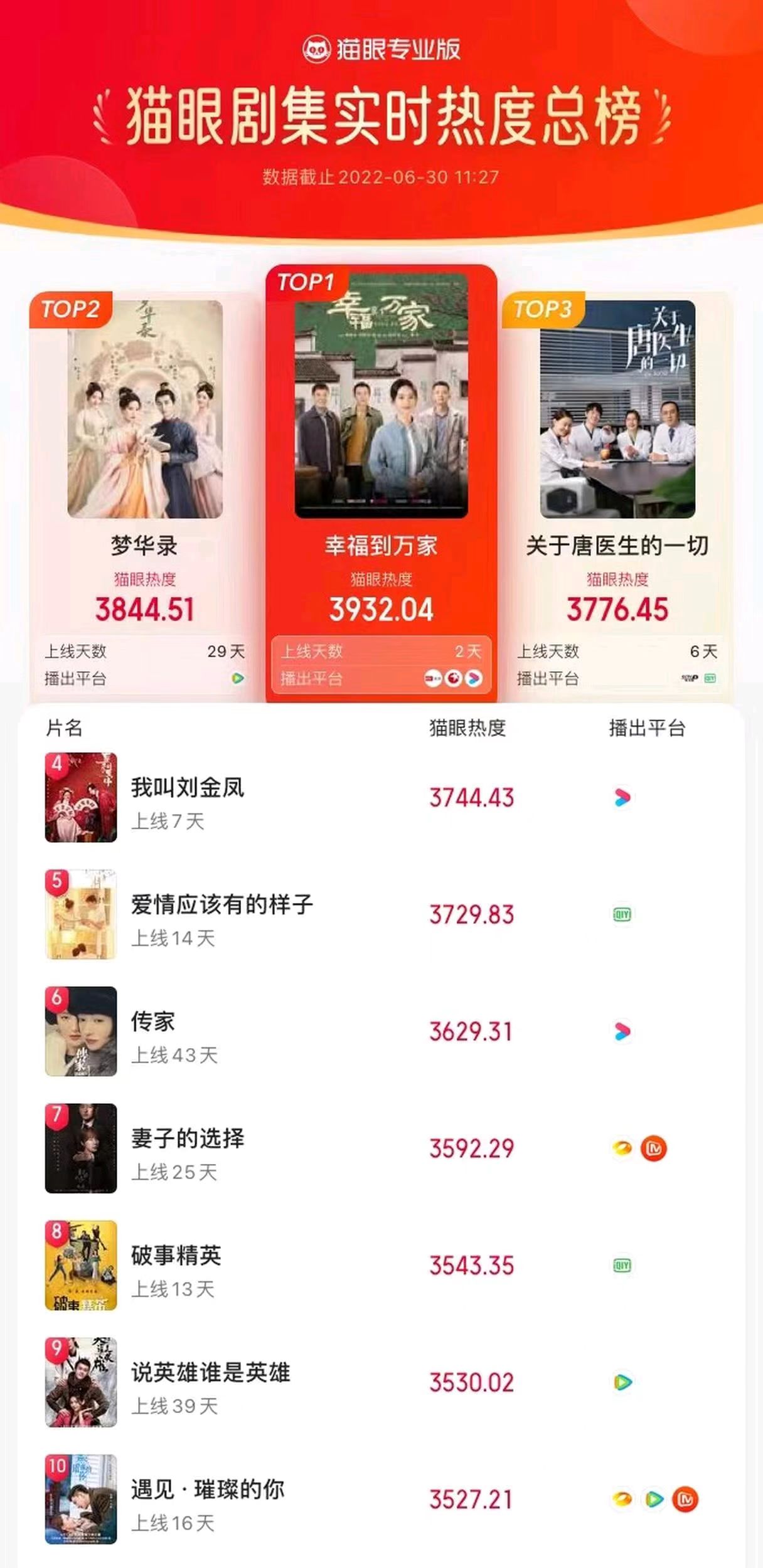Click the Youku platform icon for 传家
Screen dimensions: 763x1568
click(622, 1031)
